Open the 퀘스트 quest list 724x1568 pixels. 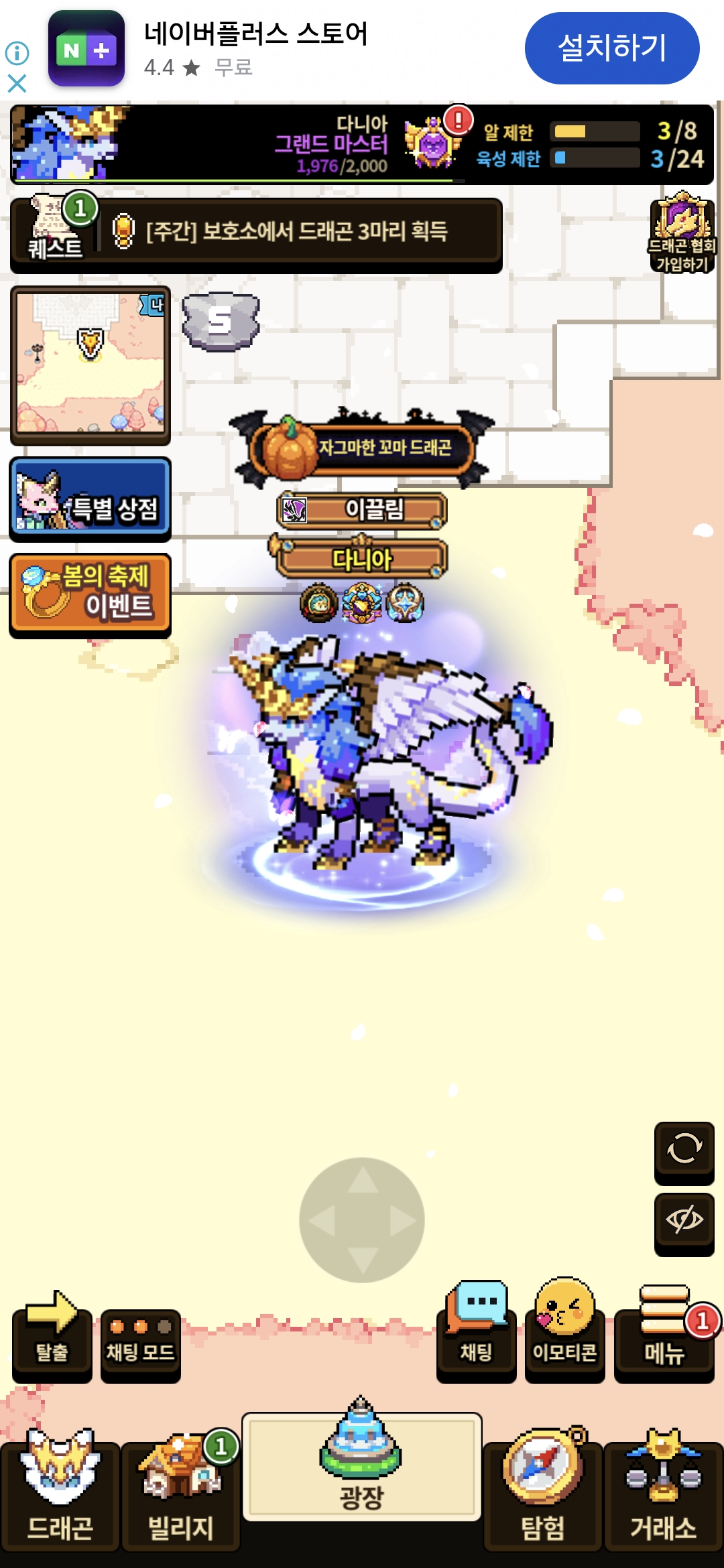click(55, 231)
